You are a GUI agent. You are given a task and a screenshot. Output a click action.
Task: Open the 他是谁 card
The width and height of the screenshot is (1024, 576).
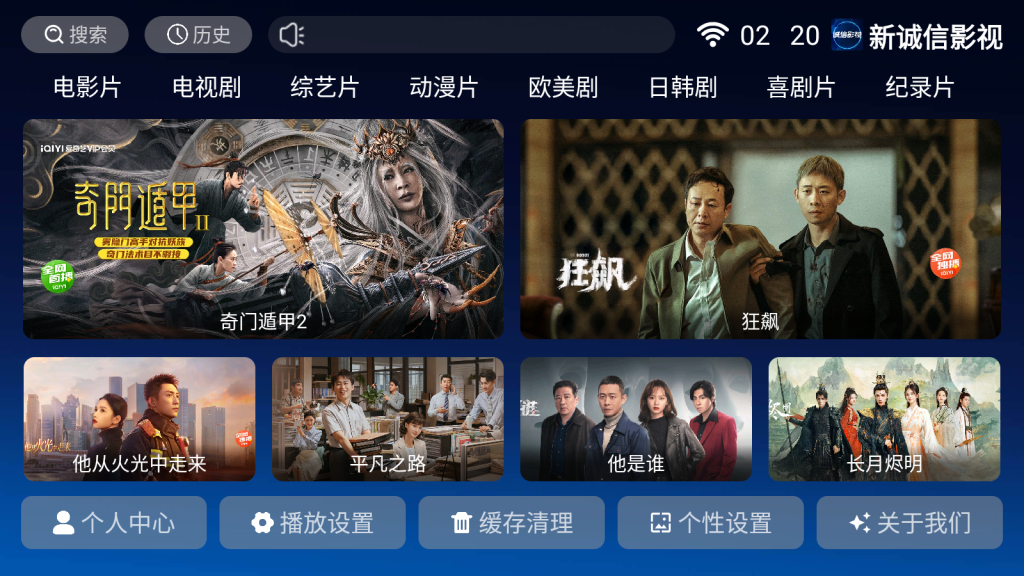pyautogui.click(x=635, y=419)
